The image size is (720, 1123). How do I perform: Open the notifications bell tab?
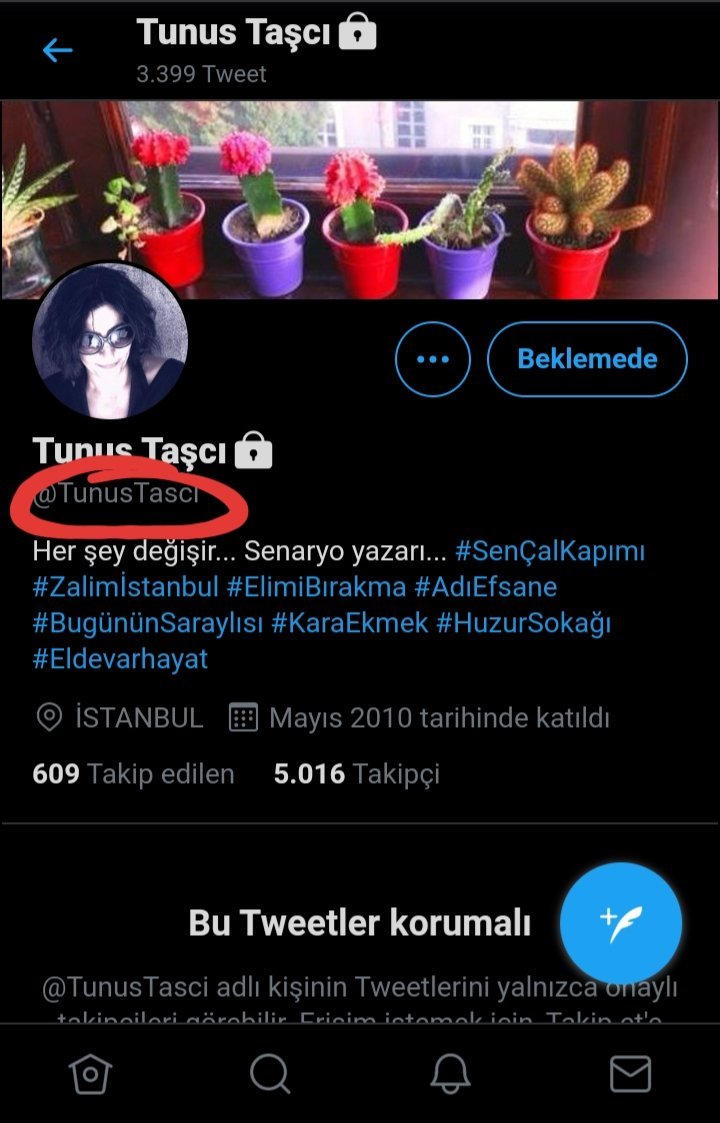click(x=450, y=1074)
